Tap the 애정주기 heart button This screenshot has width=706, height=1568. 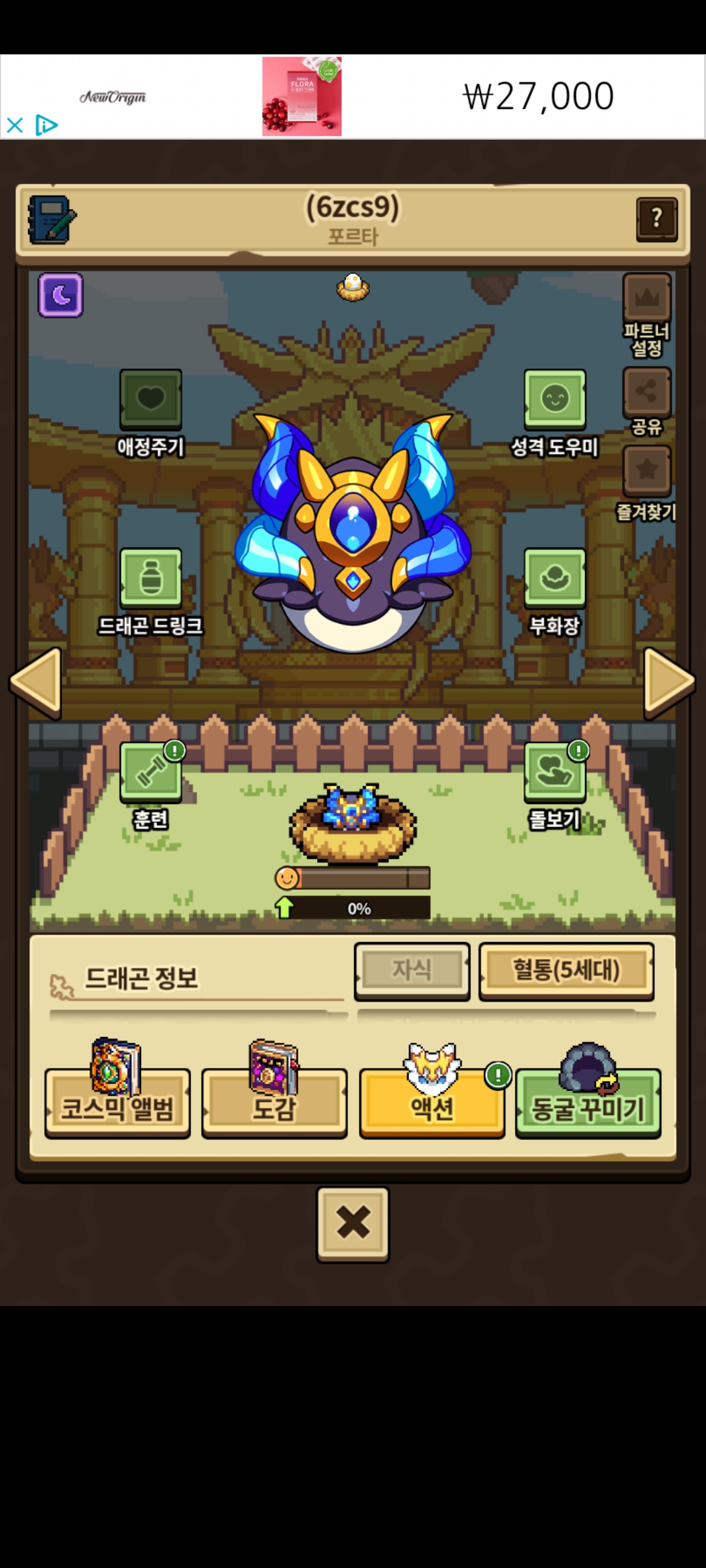(150, 399)
